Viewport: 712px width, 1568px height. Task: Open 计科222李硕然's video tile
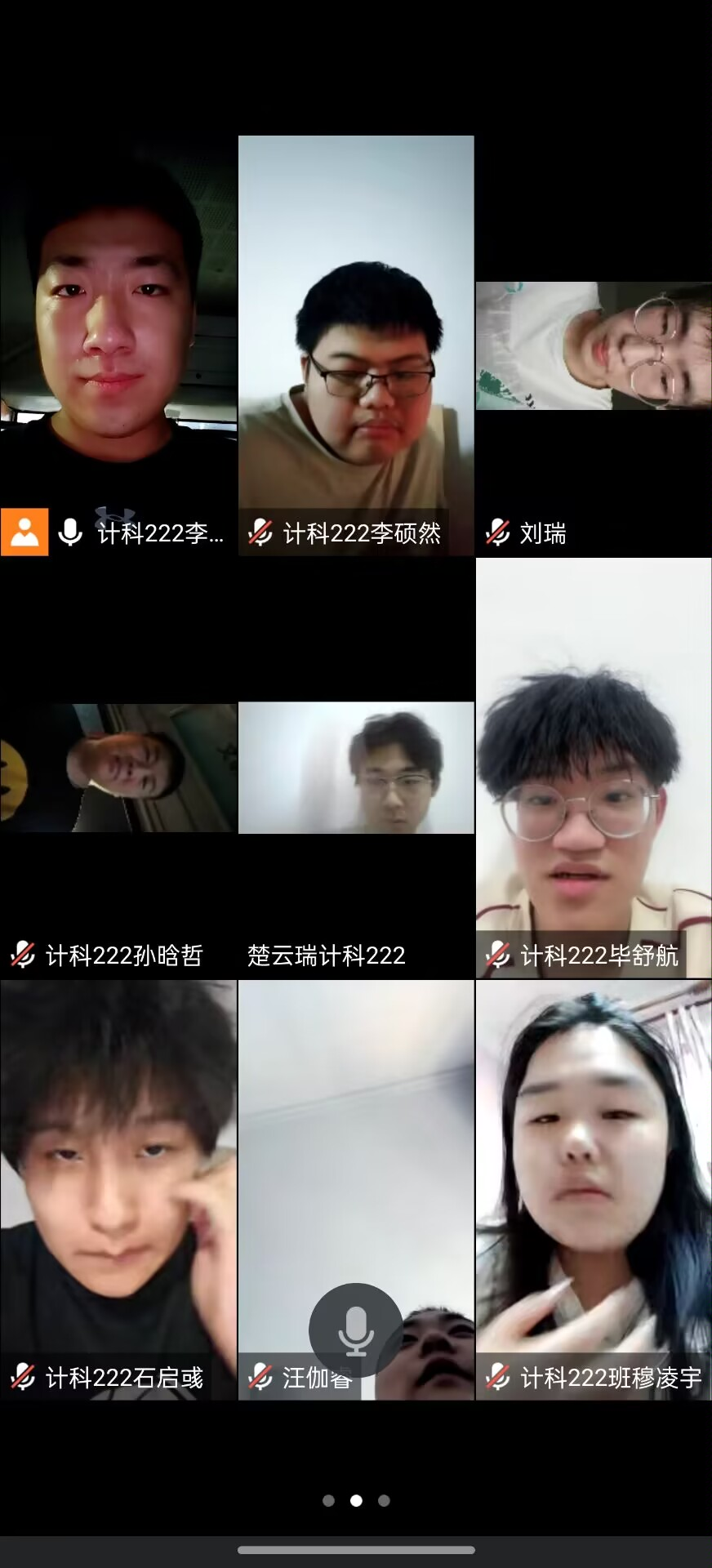click(356, 346)
